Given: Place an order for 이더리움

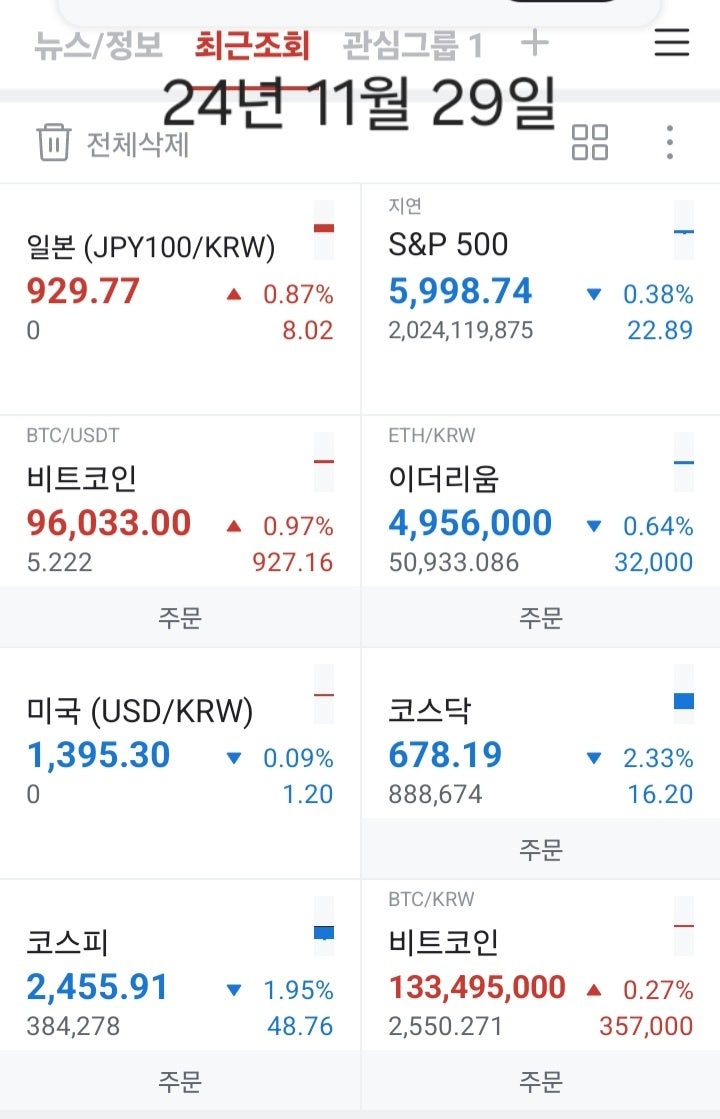Looking at the screenshot, I should [x=540, y=617].
